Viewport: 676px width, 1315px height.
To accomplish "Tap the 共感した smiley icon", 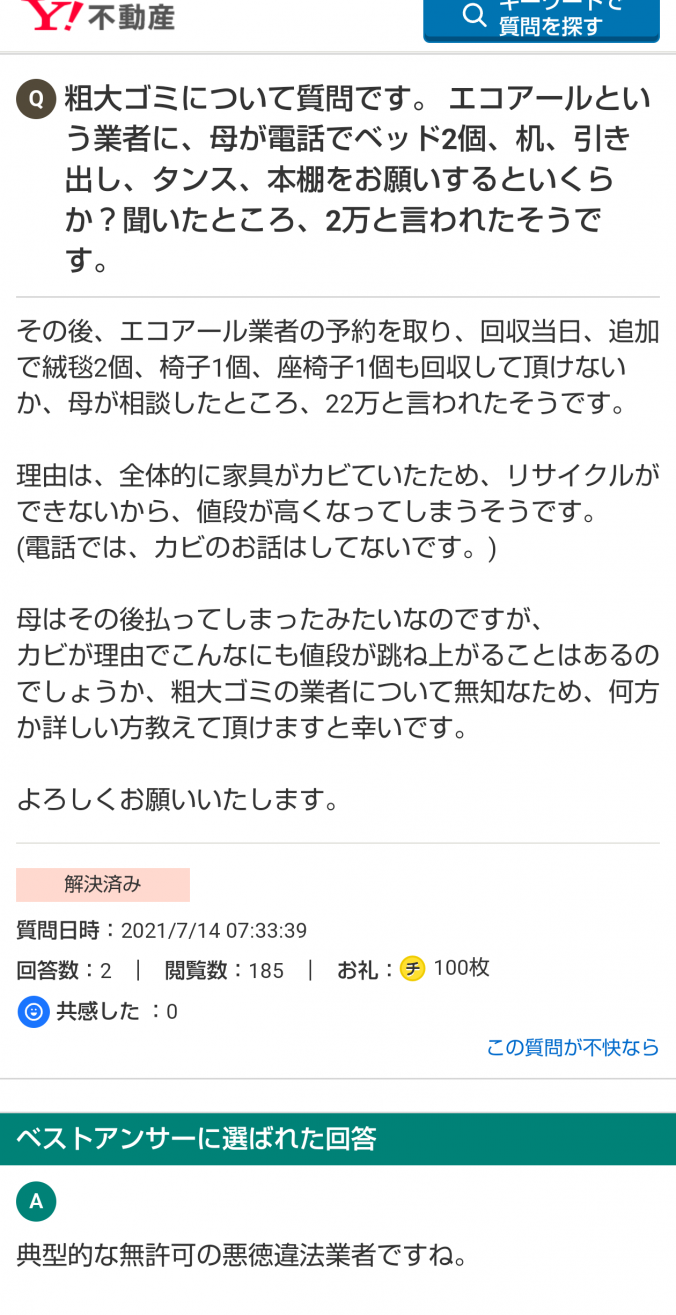I will 33,1012.
